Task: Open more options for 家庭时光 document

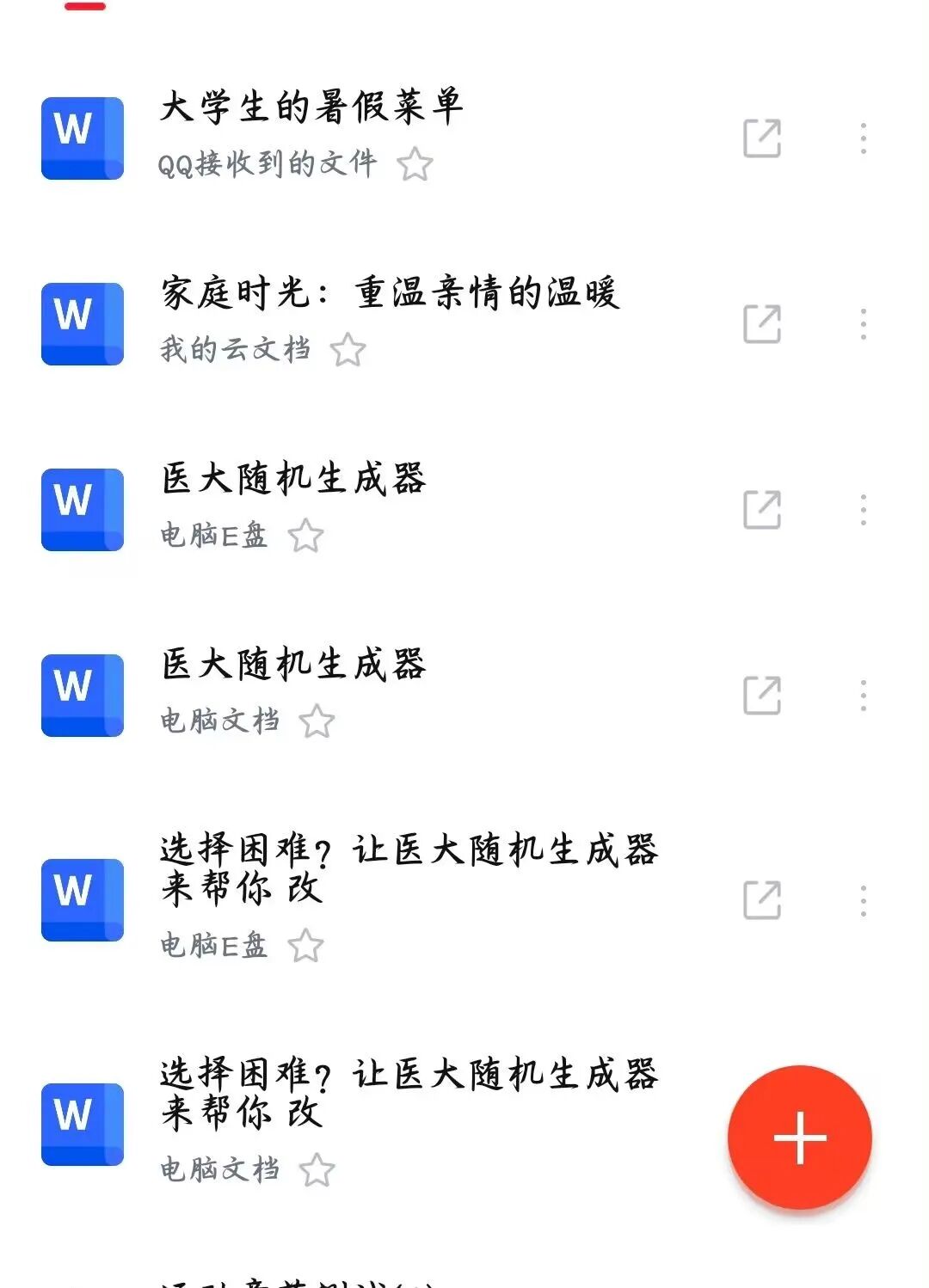Action: [x=863, y=324]
